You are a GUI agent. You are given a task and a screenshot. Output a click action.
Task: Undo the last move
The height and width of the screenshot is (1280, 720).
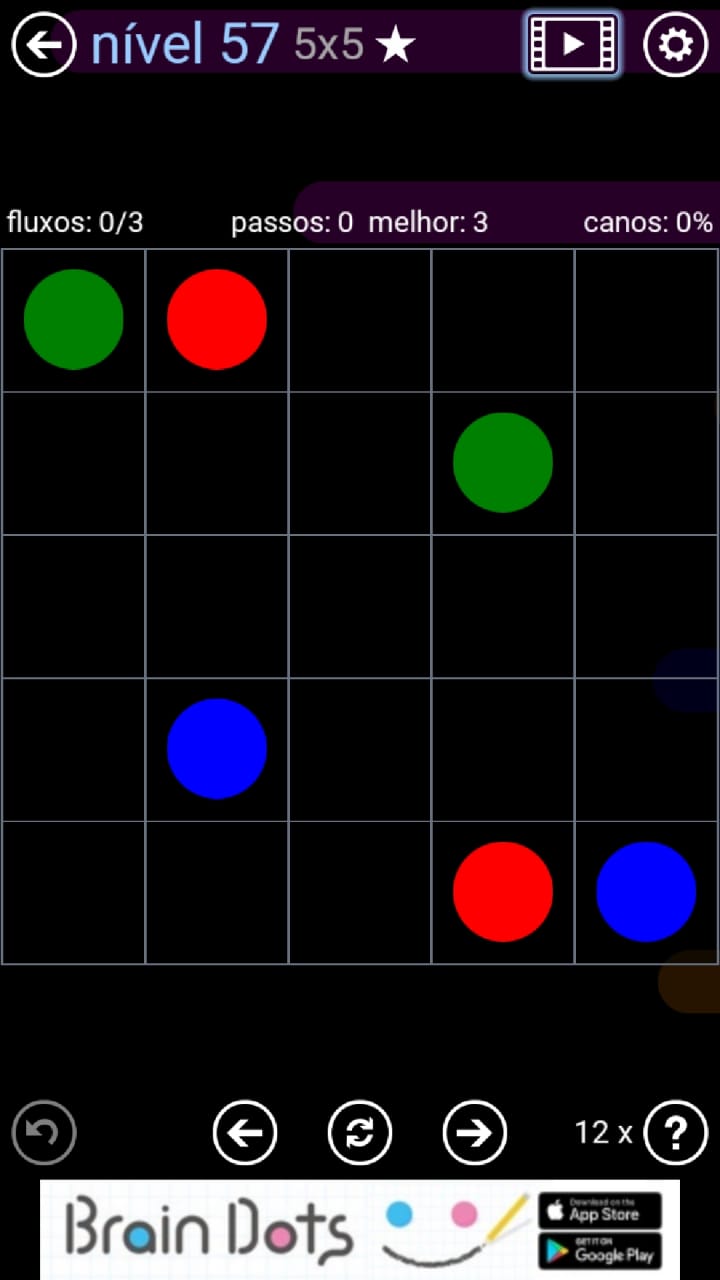point(44,1132)
